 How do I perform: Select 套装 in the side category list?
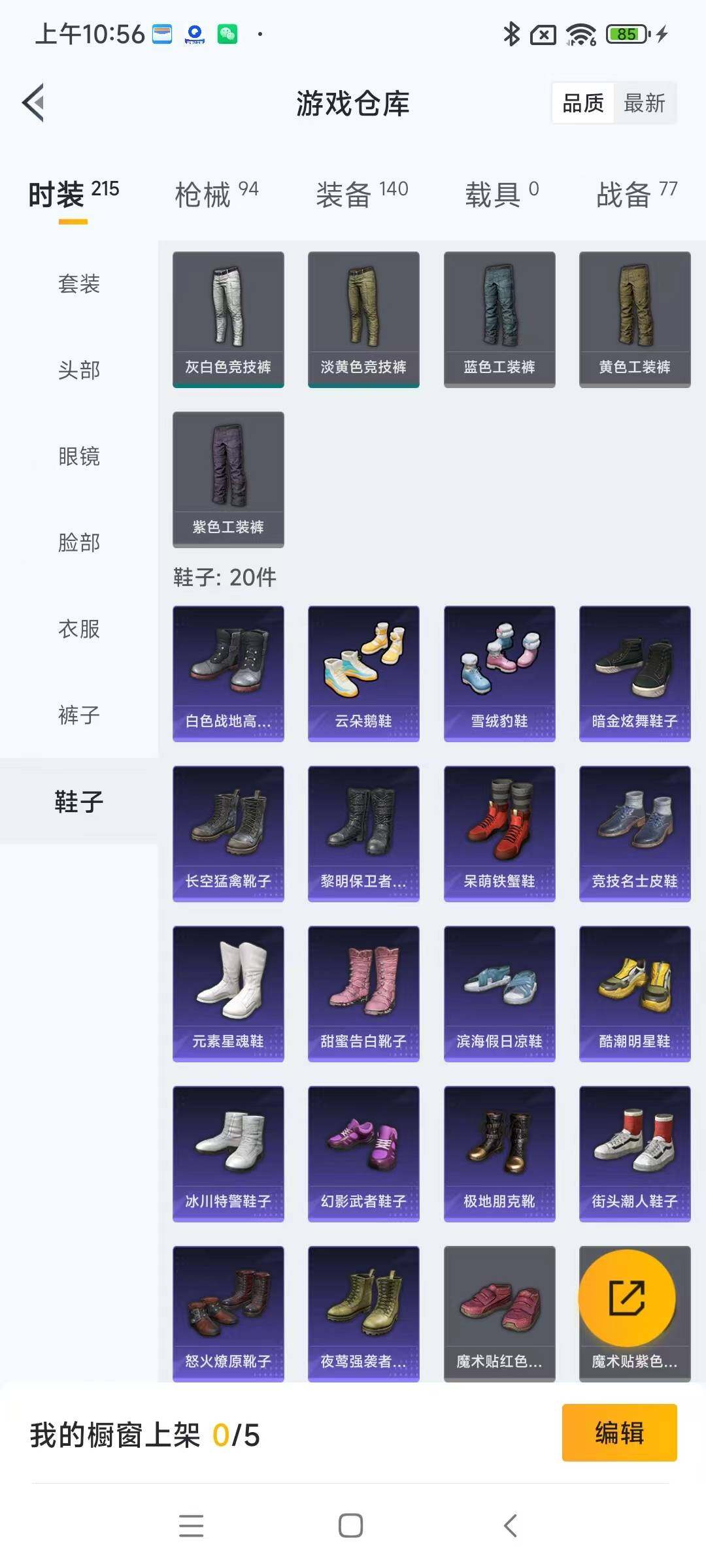click(79, 284)
